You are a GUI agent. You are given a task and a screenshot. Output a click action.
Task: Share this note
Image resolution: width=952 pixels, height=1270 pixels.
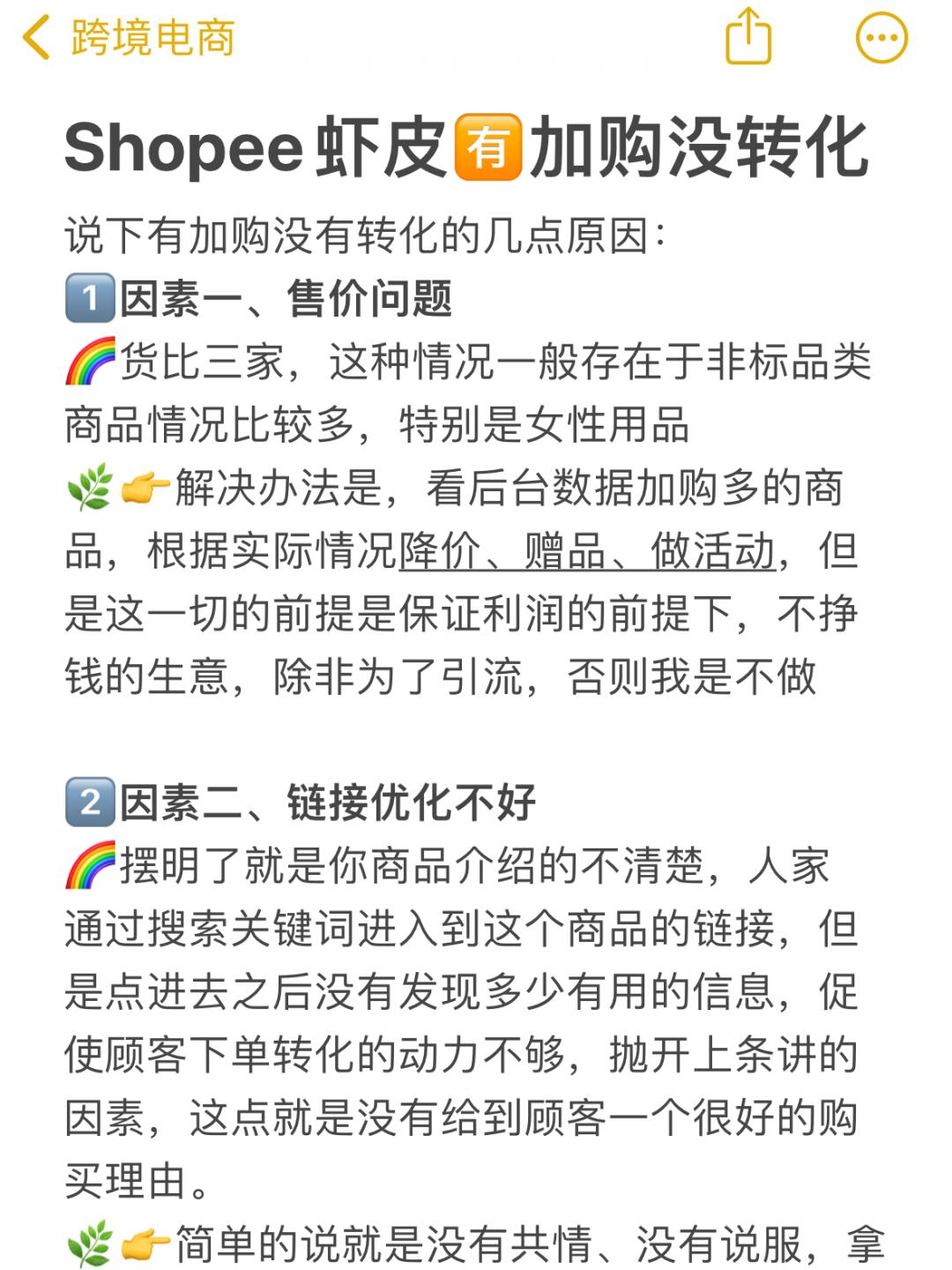(747, 37)
